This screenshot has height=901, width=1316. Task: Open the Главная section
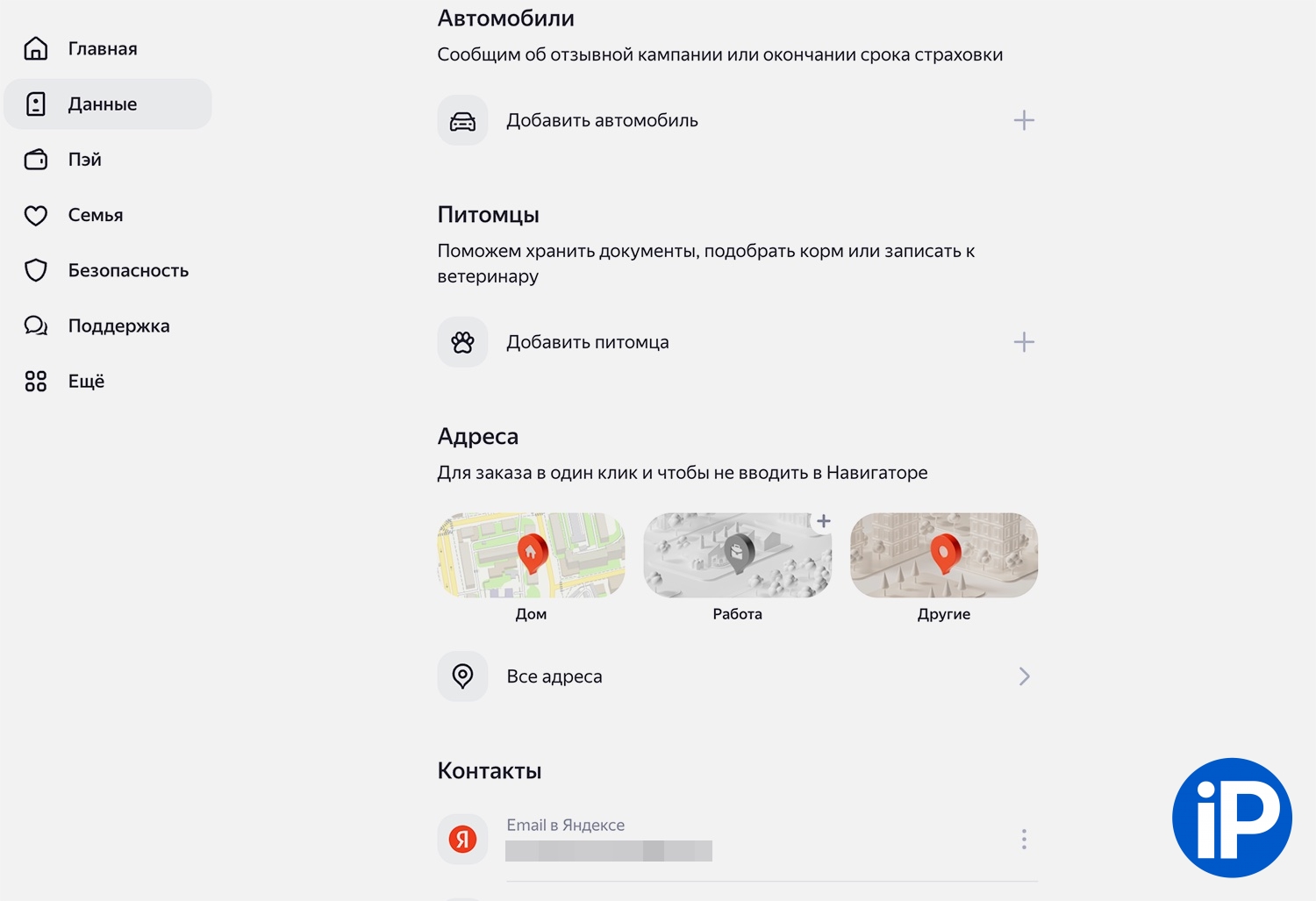(102, 49)
